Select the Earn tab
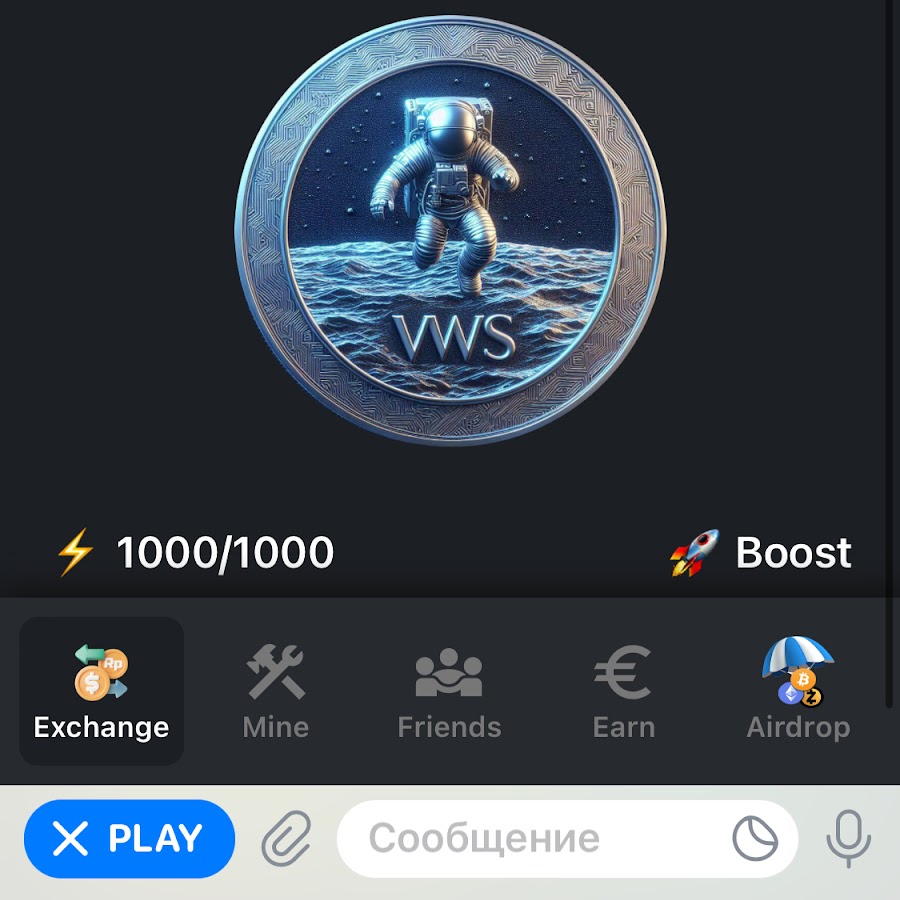 (623, 691)
